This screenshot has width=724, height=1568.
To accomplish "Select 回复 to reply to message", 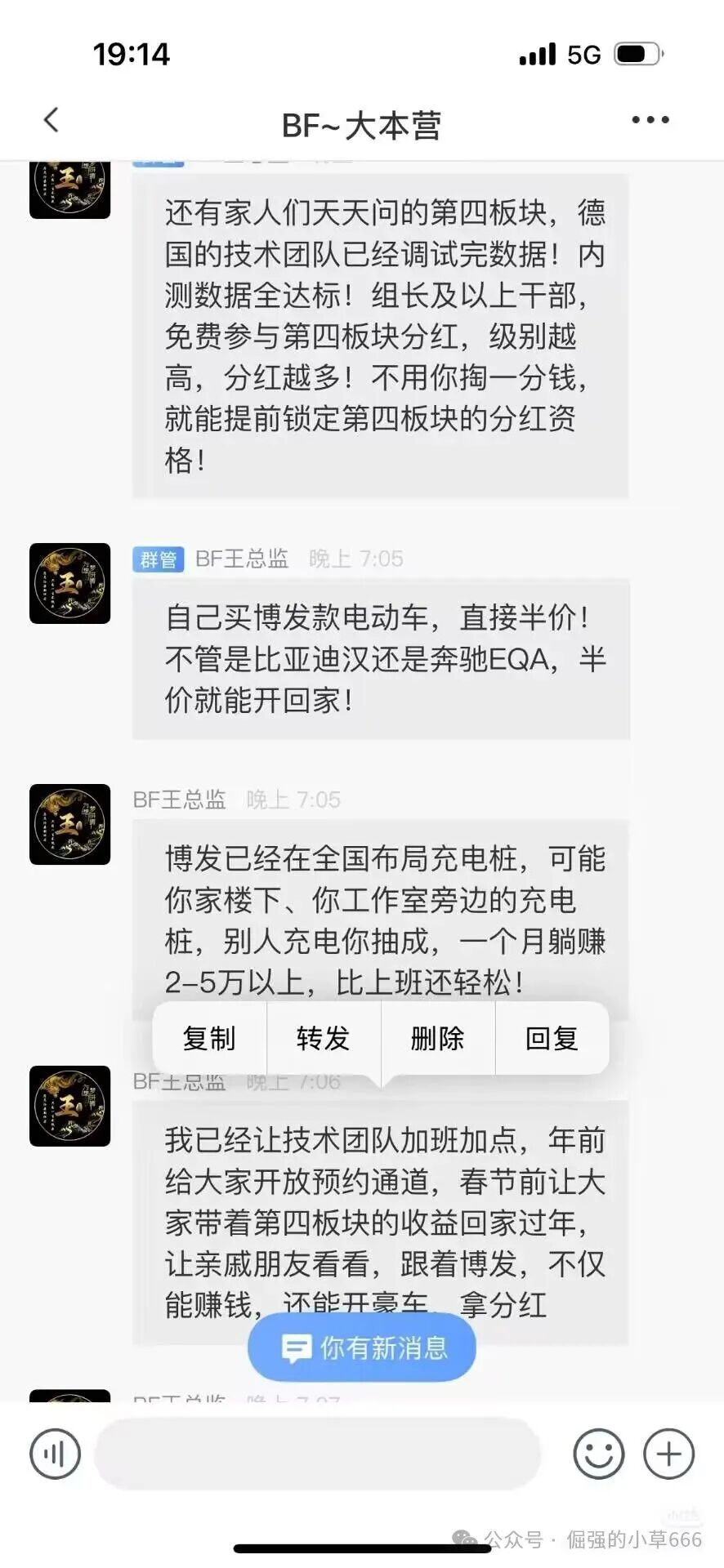I will click(x=552, y=1038).
